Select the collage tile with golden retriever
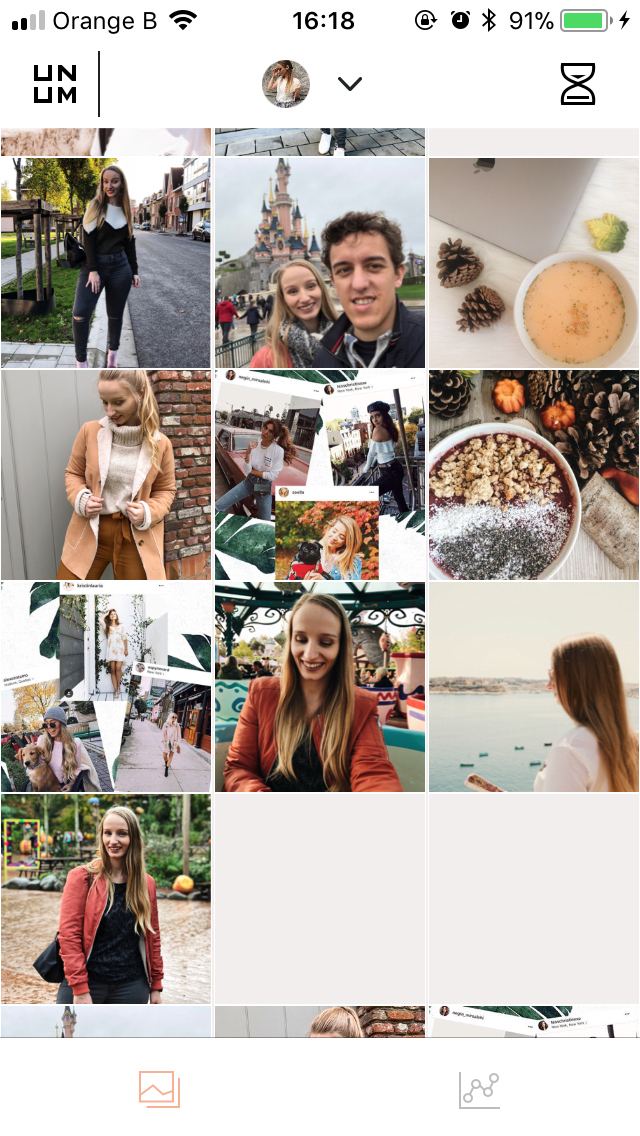Image resolution: width=640 pixels, height=1136 pixels. coord(106,687)
